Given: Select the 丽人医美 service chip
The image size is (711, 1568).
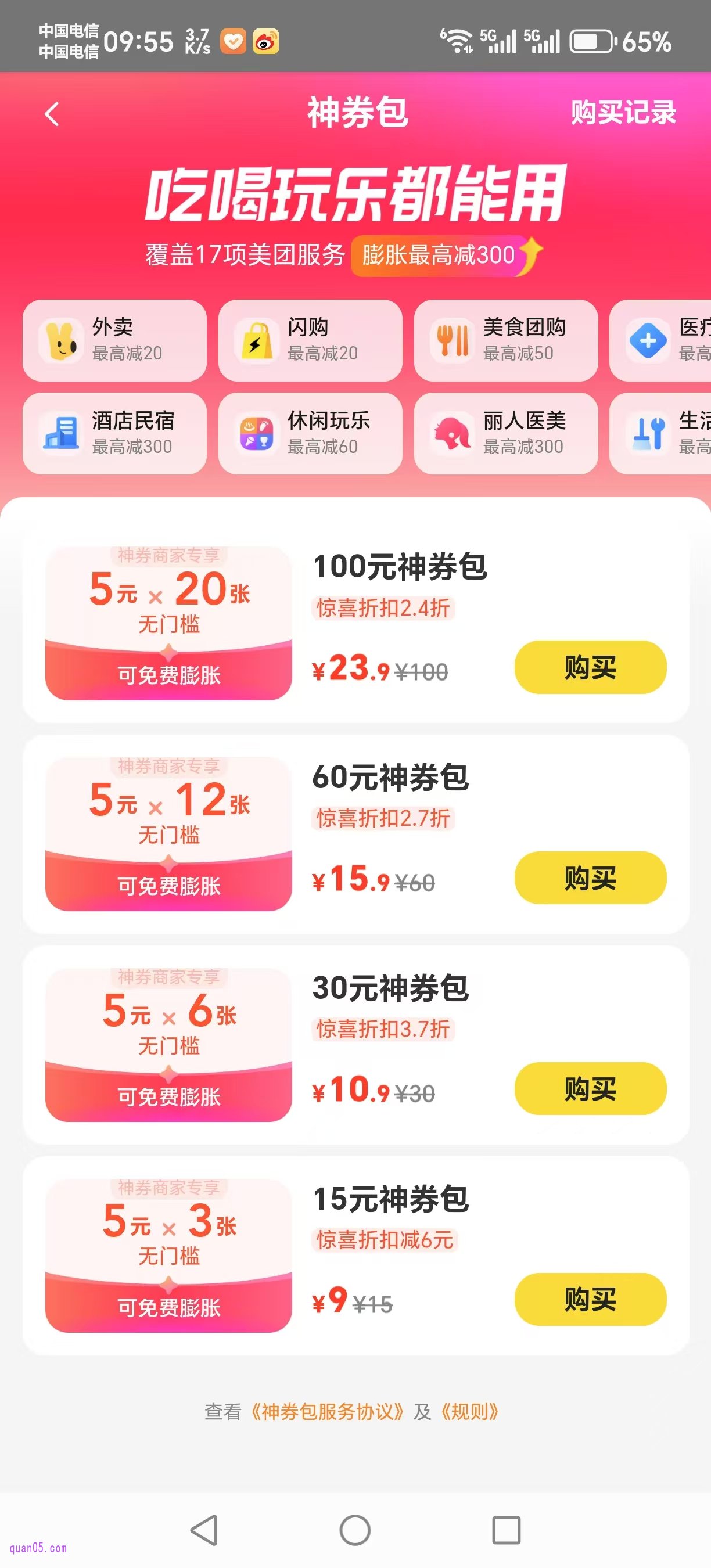Looking at the screenshot, I should click(505, 433).
